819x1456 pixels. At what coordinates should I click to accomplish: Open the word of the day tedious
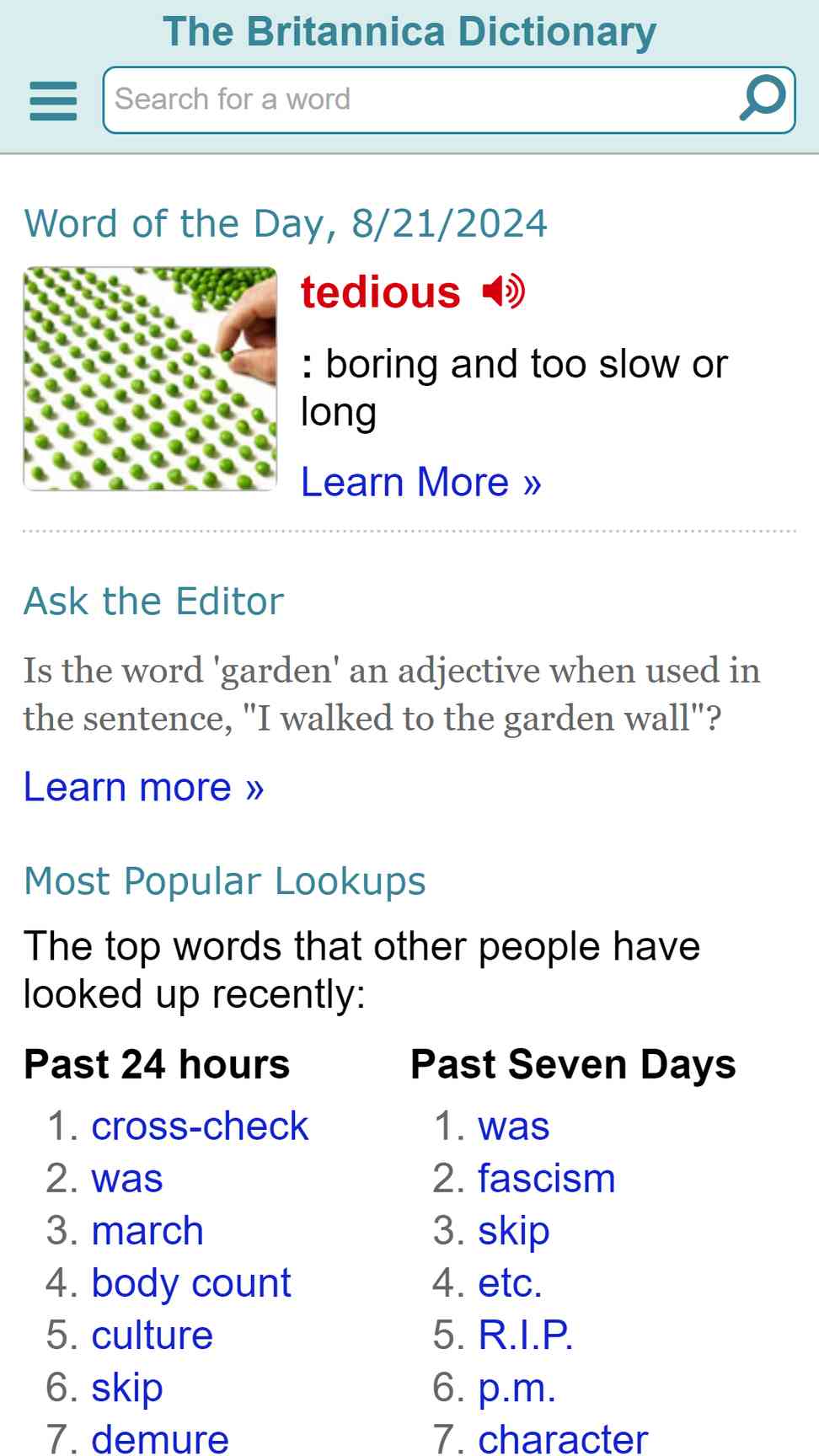(381, 292)
